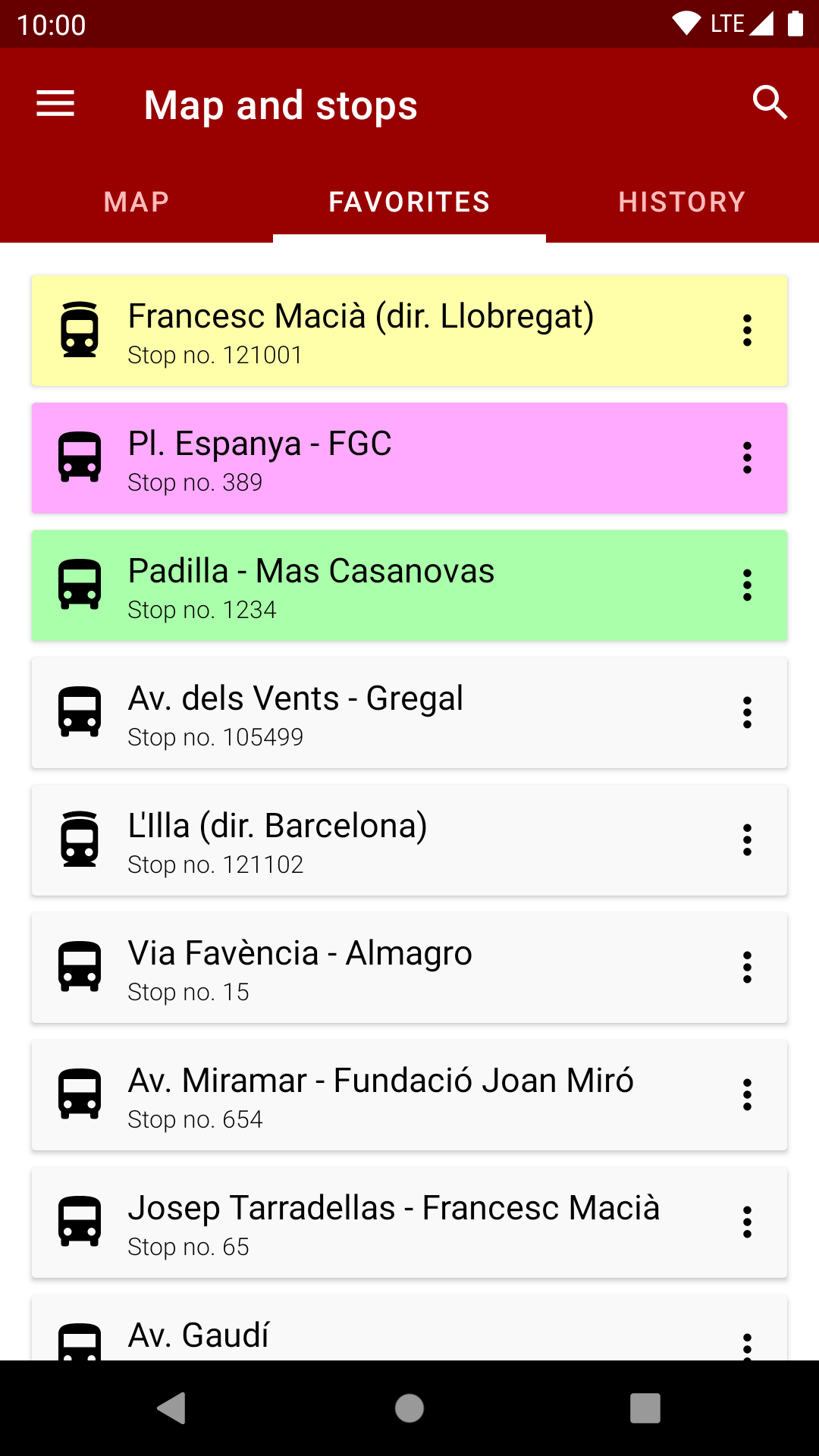Go to the system home screen
Image resolution: width=819 pixels, height=1456 pixels.
(x=409, y=1408)
